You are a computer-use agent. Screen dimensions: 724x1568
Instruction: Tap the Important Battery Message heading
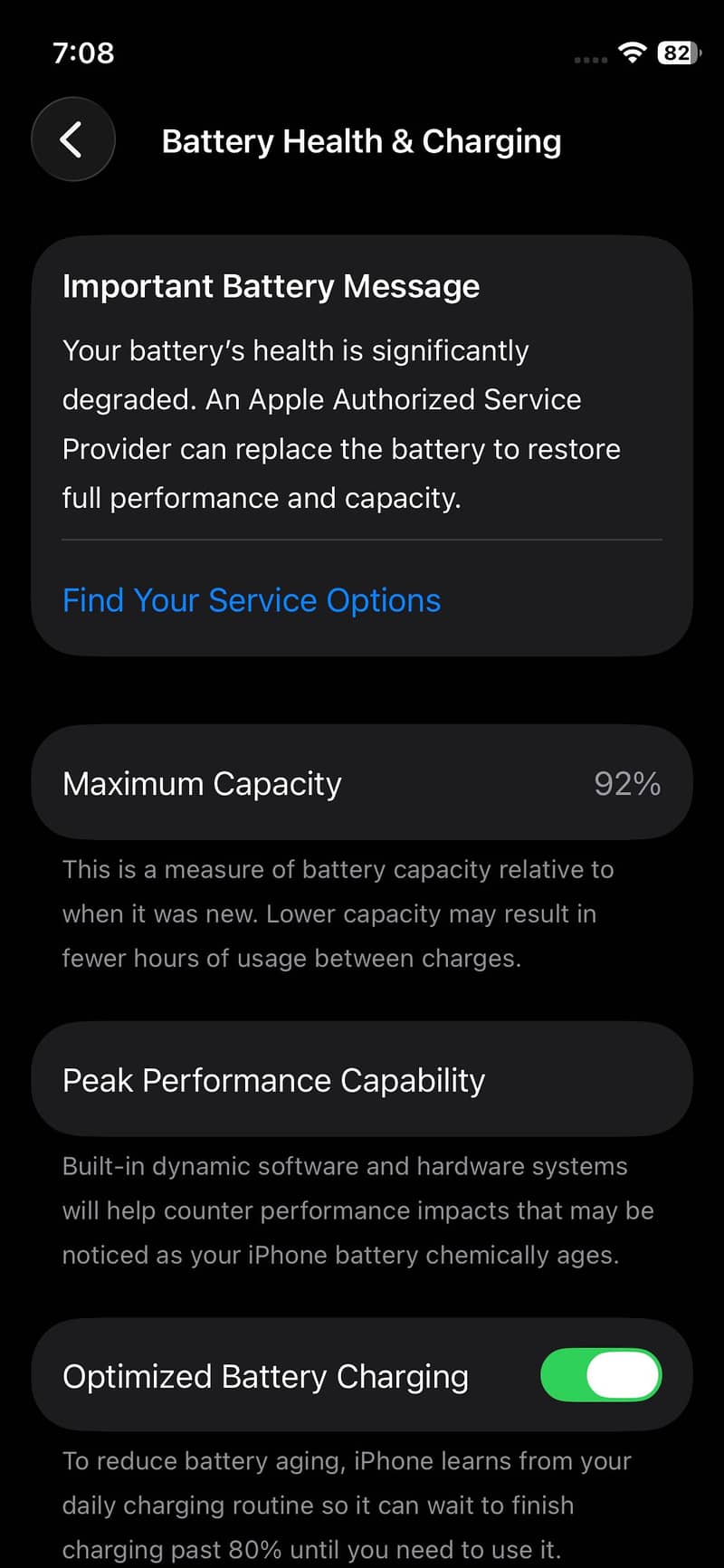coord(271,286)
